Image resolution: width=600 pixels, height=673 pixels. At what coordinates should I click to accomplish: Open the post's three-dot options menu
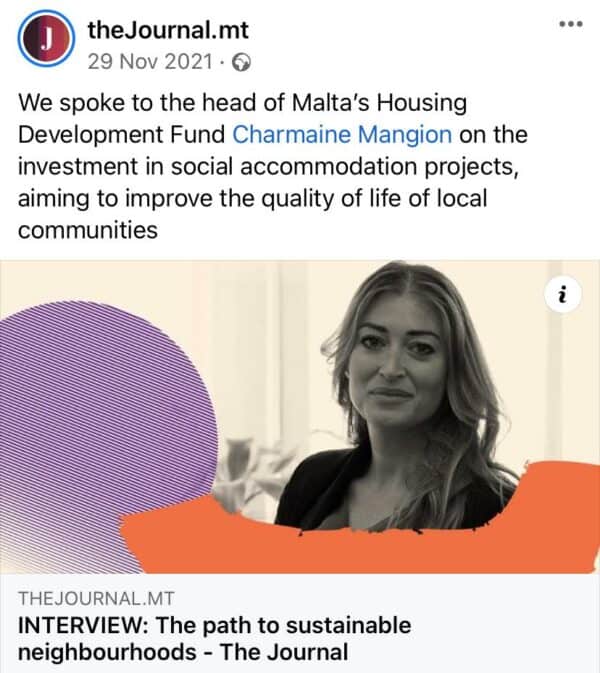(569, 23)
